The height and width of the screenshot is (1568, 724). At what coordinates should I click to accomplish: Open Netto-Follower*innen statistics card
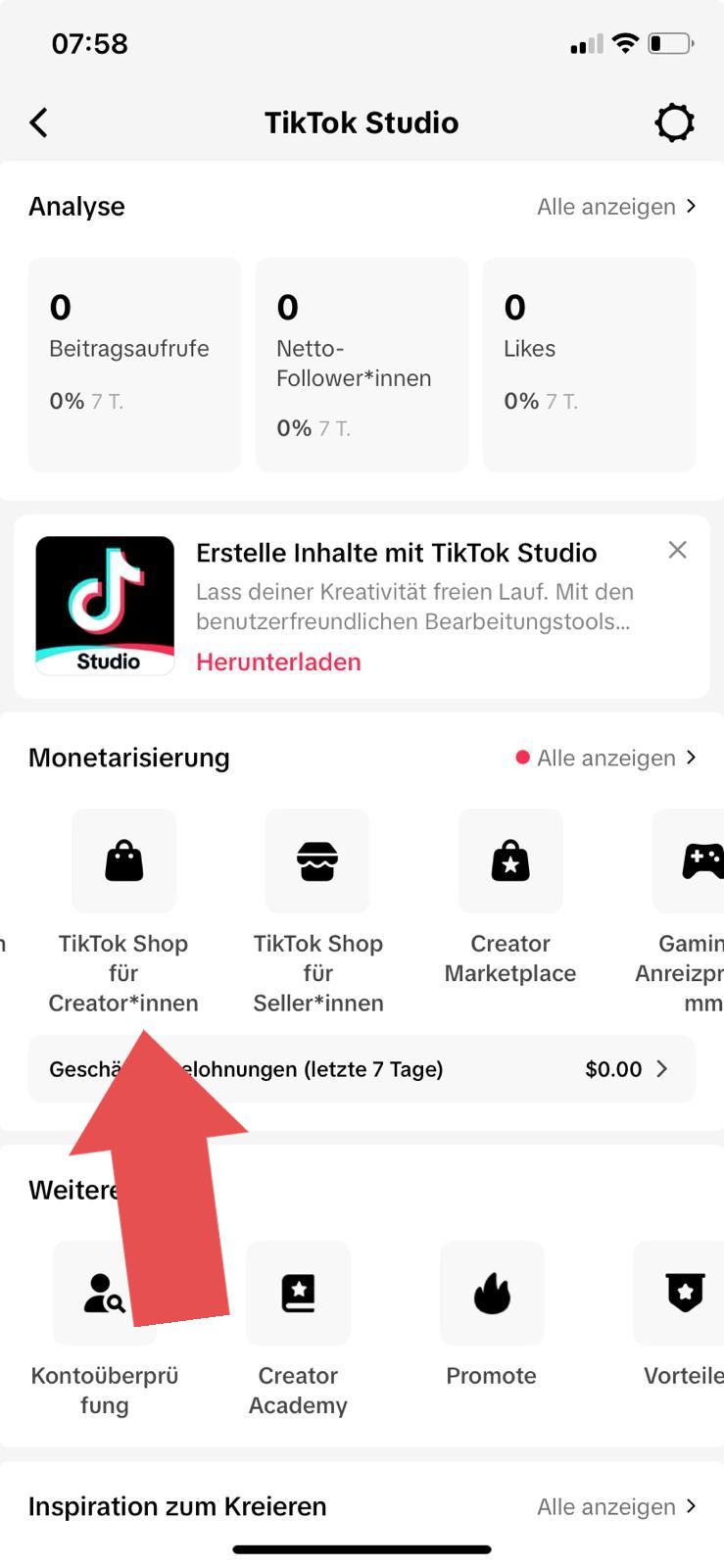[361, 365]
